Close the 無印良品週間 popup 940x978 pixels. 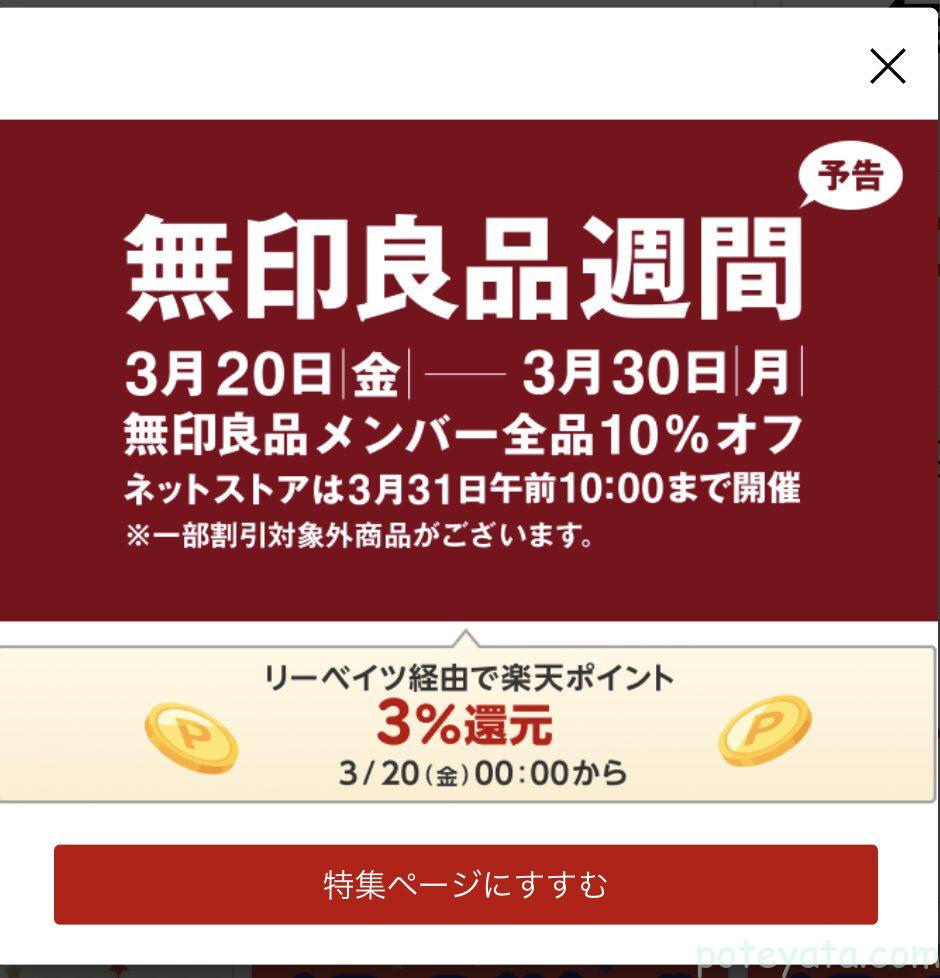pyautogui.click(x=887, y=66)
